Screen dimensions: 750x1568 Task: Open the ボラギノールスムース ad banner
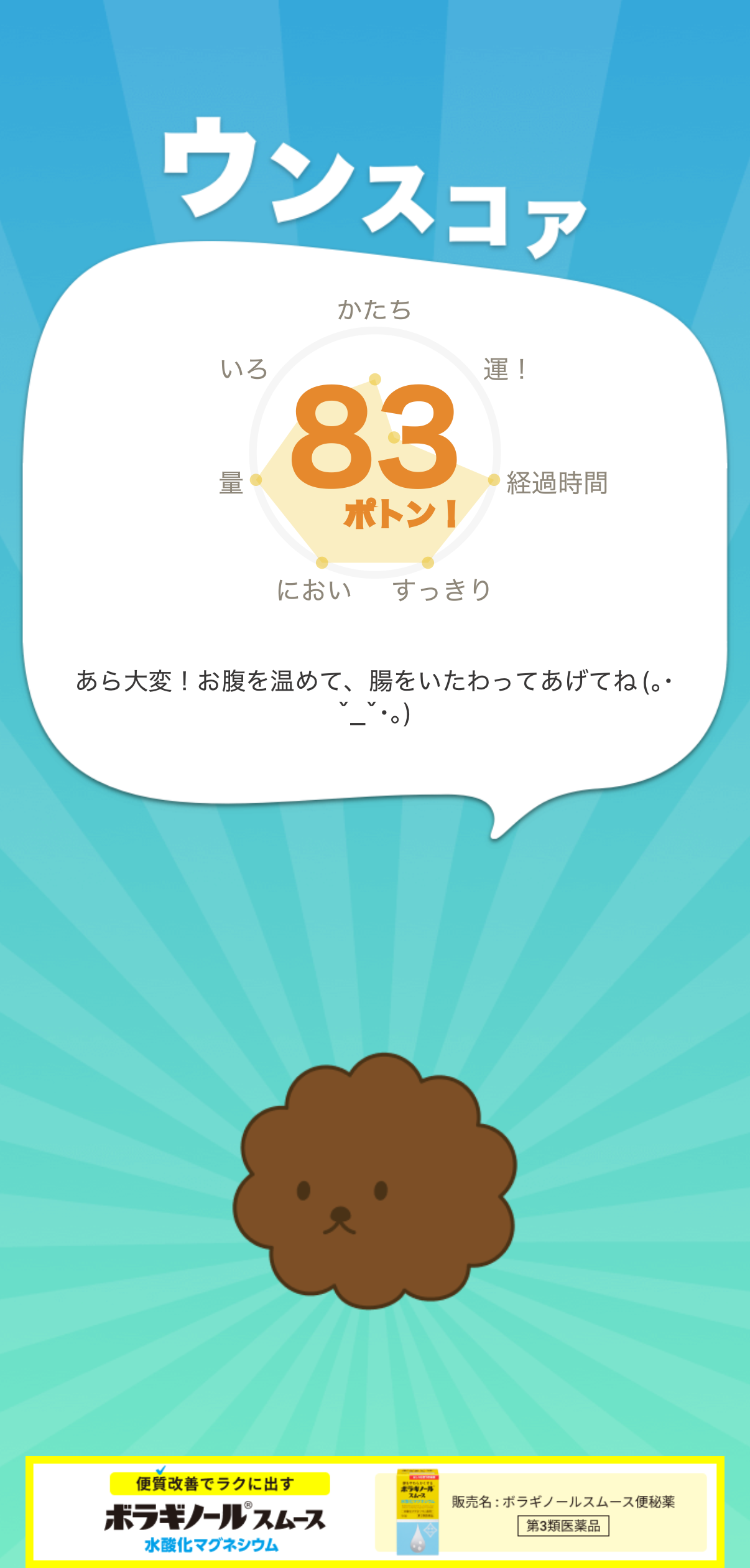coord(375,1512)
